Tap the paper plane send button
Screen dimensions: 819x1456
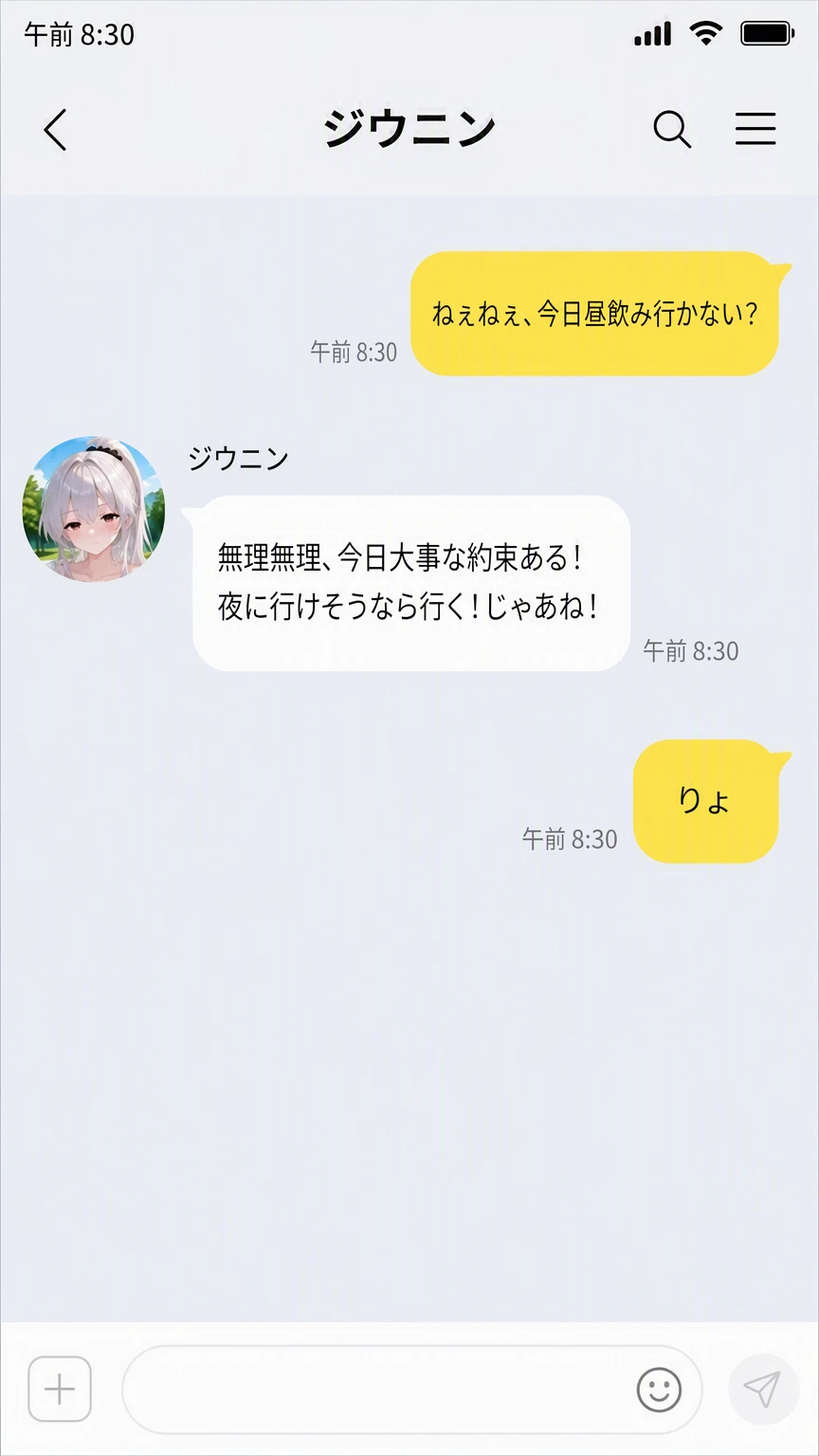(x=762, y=1390)
